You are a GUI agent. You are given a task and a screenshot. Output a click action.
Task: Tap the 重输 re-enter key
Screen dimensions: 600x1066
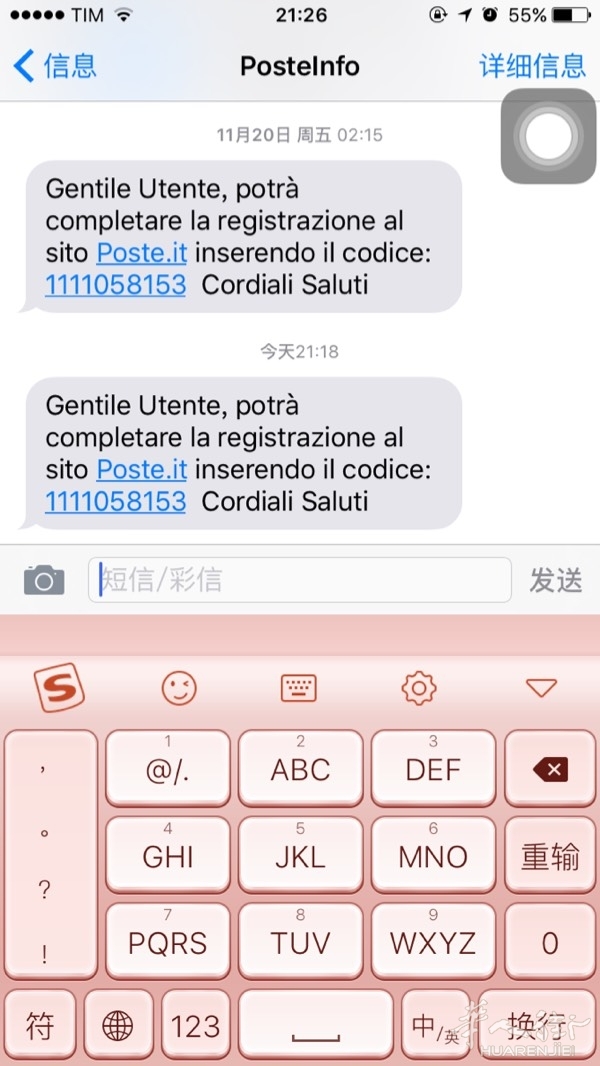(550, 856)
